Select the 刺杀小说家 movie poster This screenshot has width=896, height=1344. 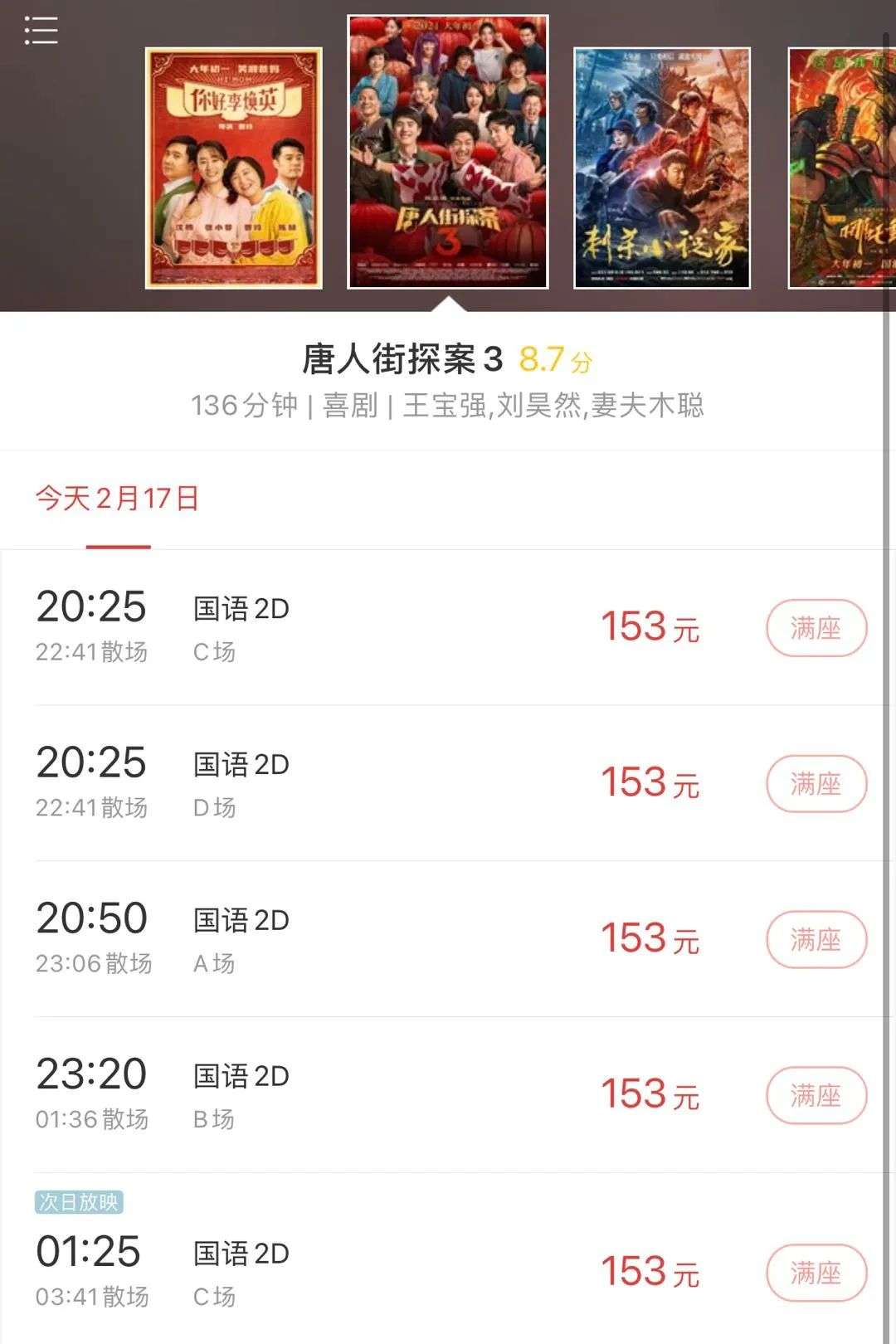(x=662, y=168)
